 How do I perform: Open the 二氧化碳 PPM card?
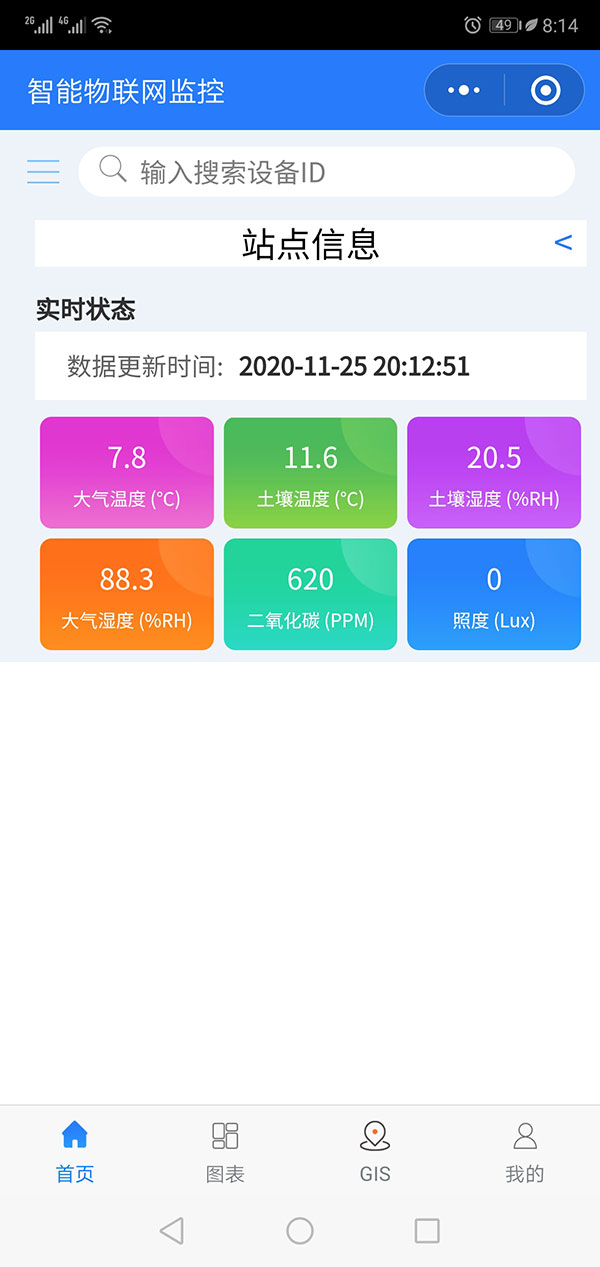coord(311,594)
